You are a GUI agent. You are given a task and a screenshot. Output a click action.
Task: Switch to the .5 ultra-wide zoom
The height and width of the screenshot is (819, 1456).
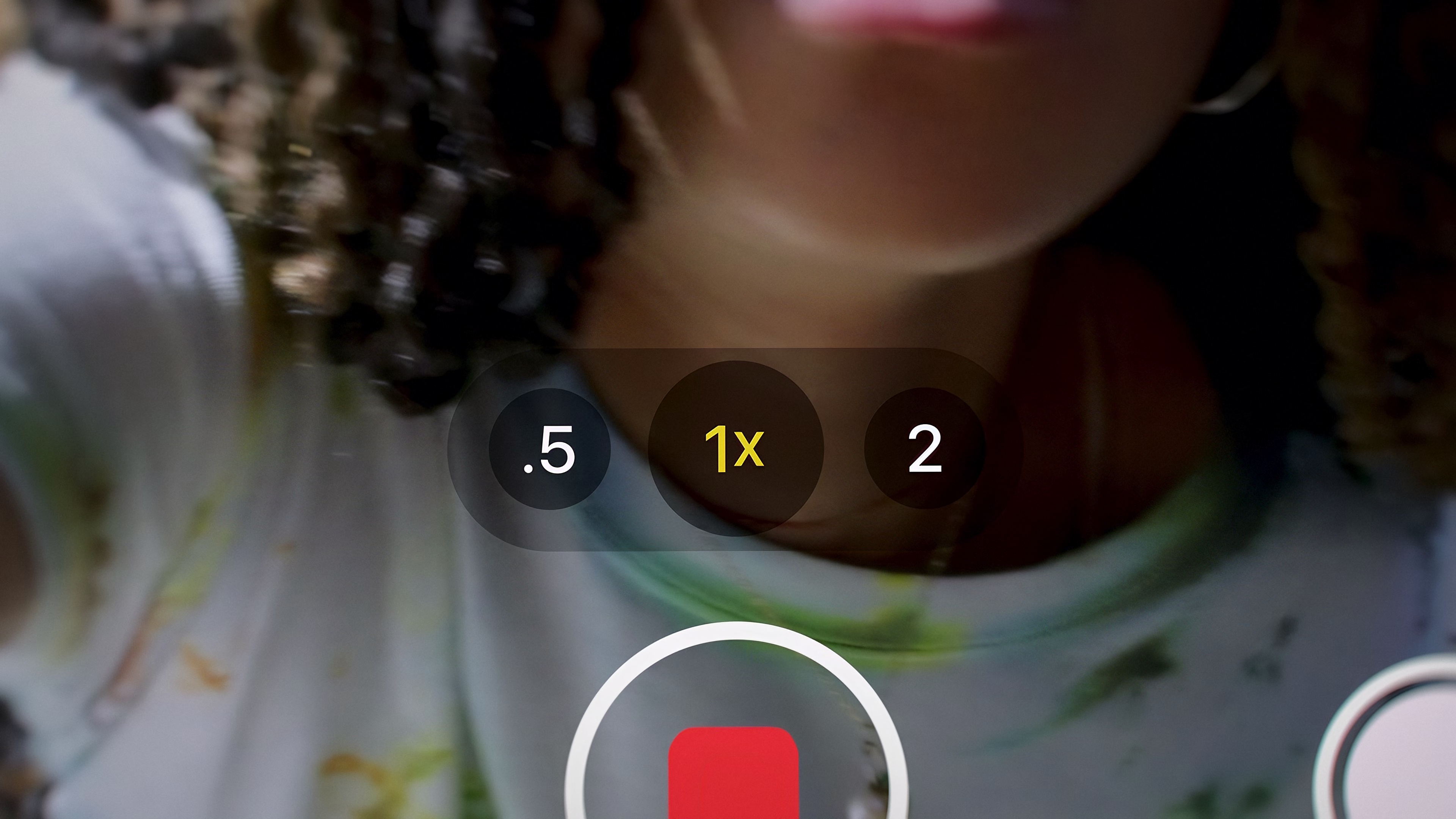(549, 449)
